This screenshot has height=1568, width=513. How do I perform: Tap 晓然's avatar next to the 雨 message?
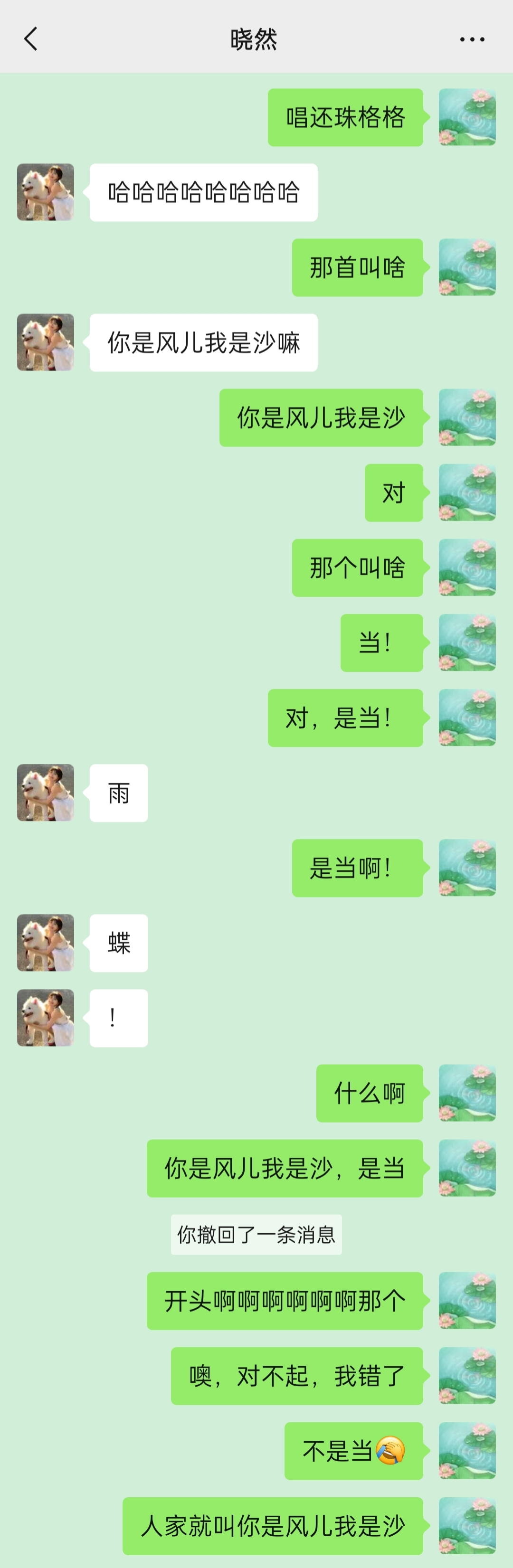[46, 793]
